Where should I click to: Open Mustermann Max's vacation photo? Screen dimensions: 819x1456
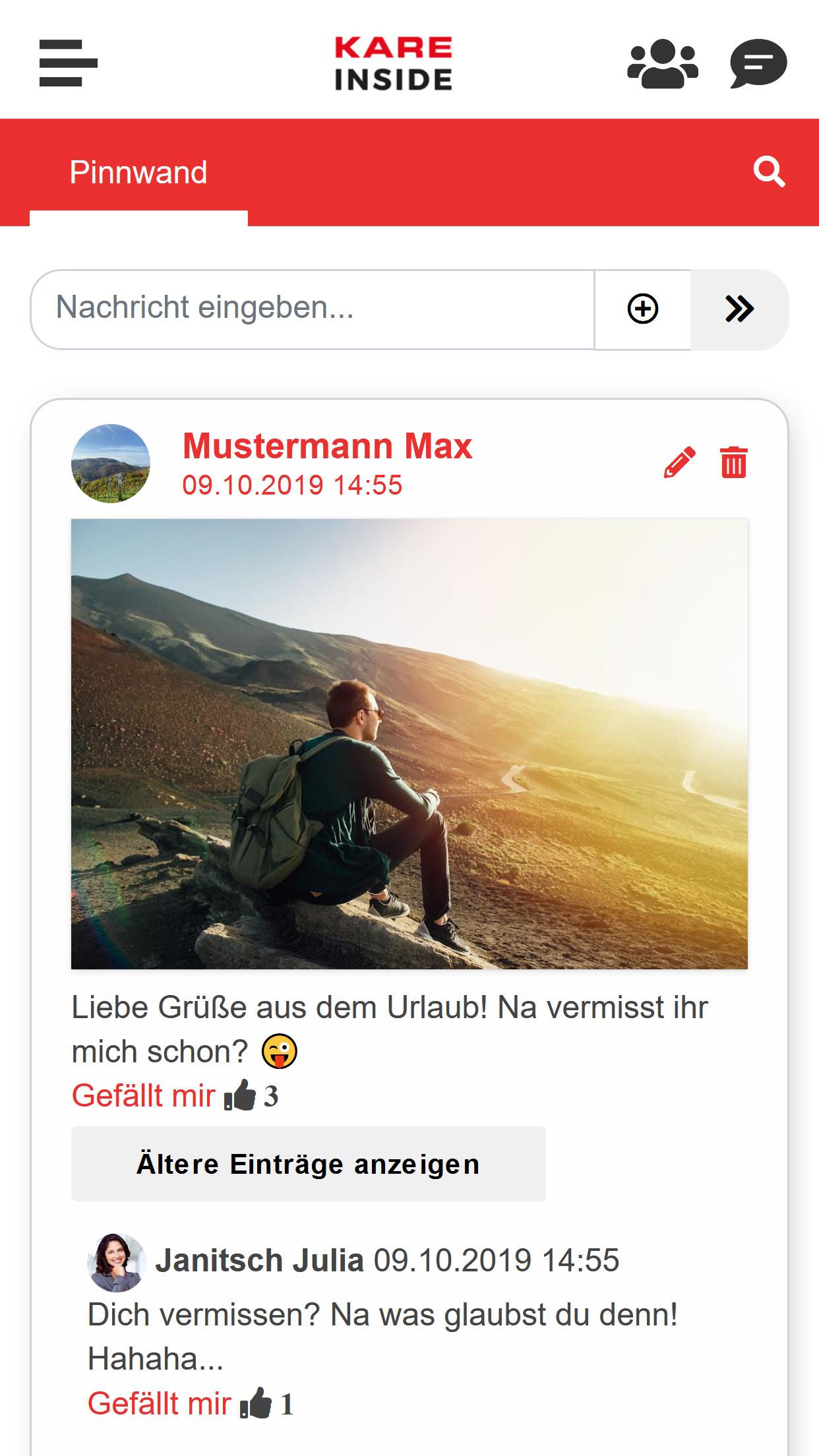pyautogui.click(x=409, y=744)
